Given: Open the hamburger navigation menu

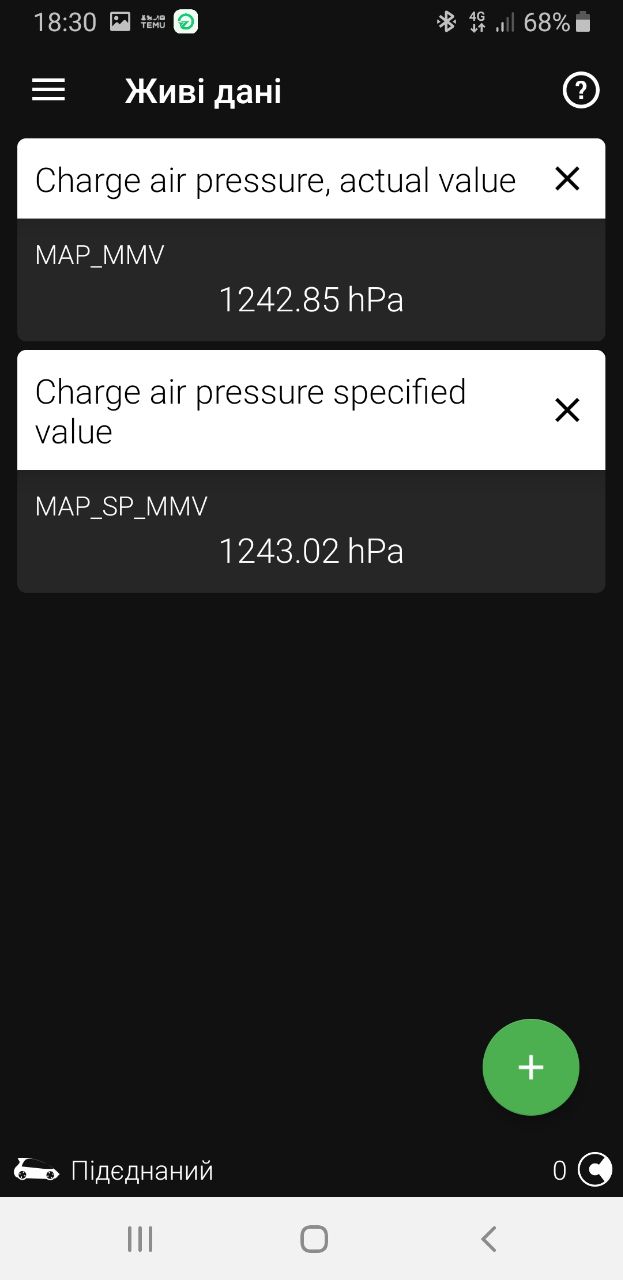Looking at the screenshot, I should pos(48,91).
